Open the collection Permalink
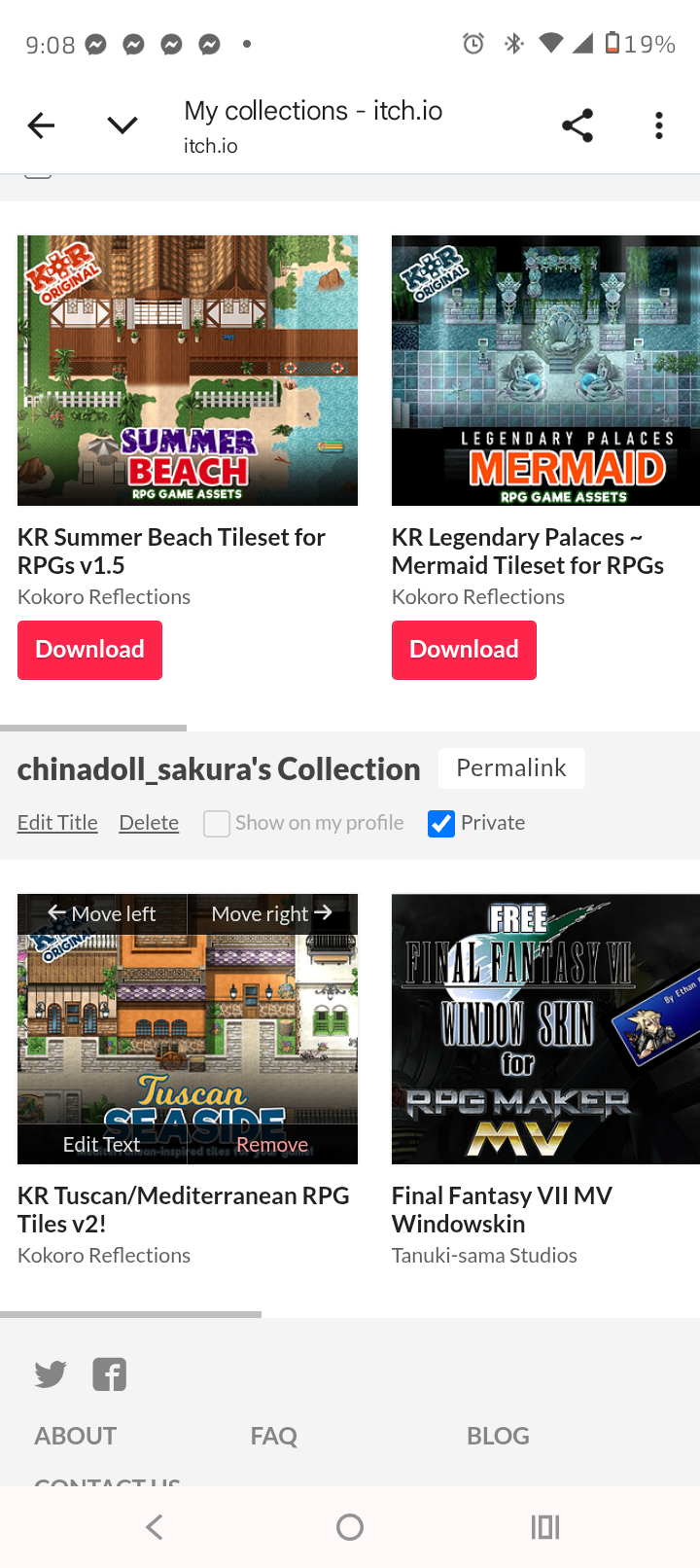 point(511,768)
